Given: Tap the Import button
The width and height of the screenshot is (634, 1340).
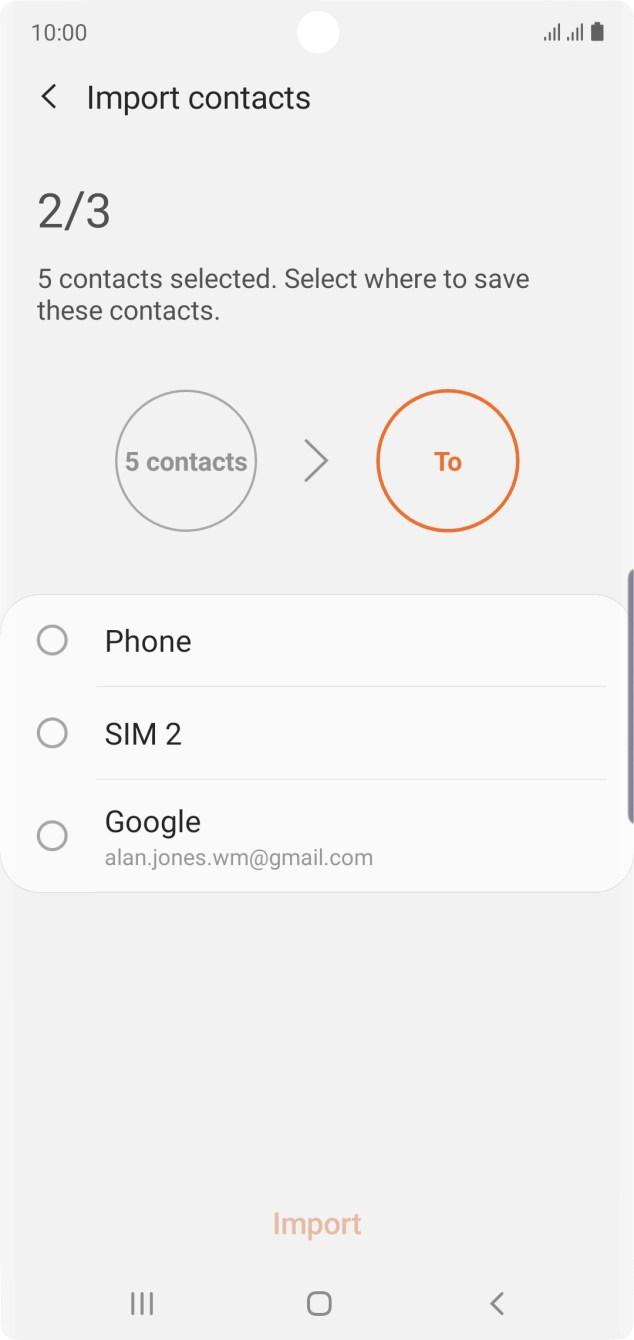Looking at the screenshot, I should 317,1224.
